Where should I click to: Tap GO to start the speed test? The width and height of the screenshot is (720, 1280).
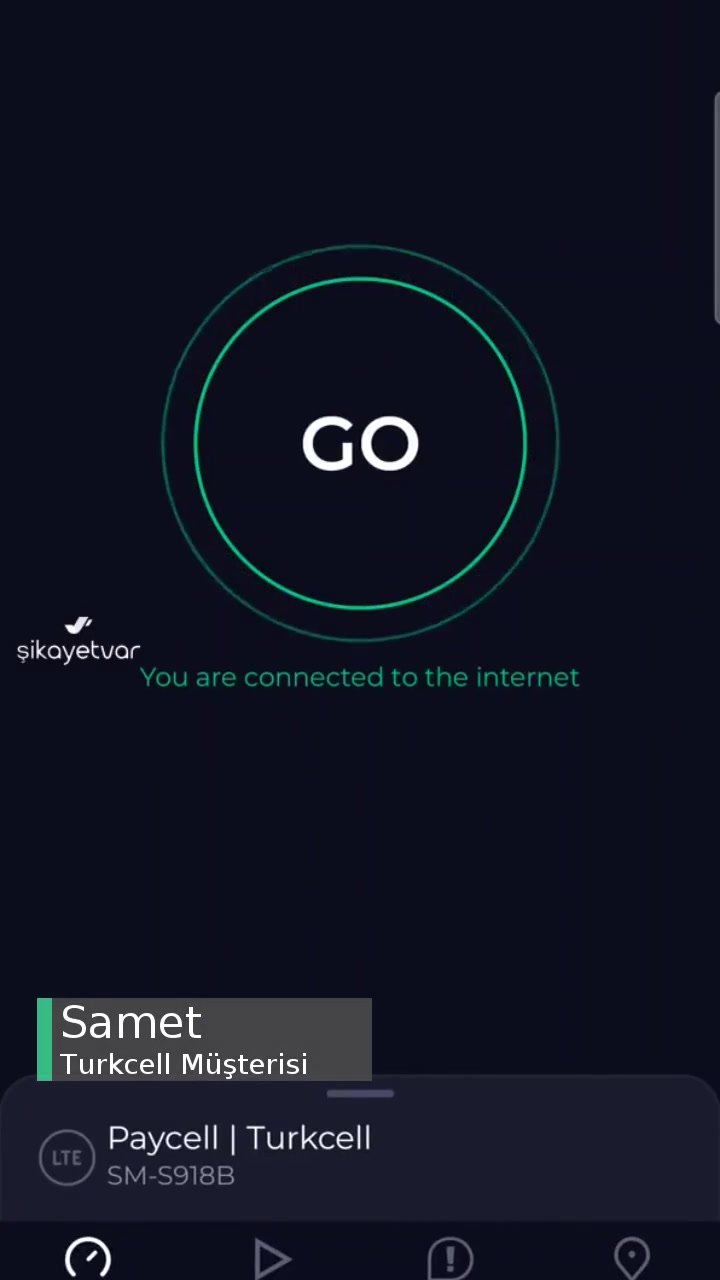[x=360, y=443]
